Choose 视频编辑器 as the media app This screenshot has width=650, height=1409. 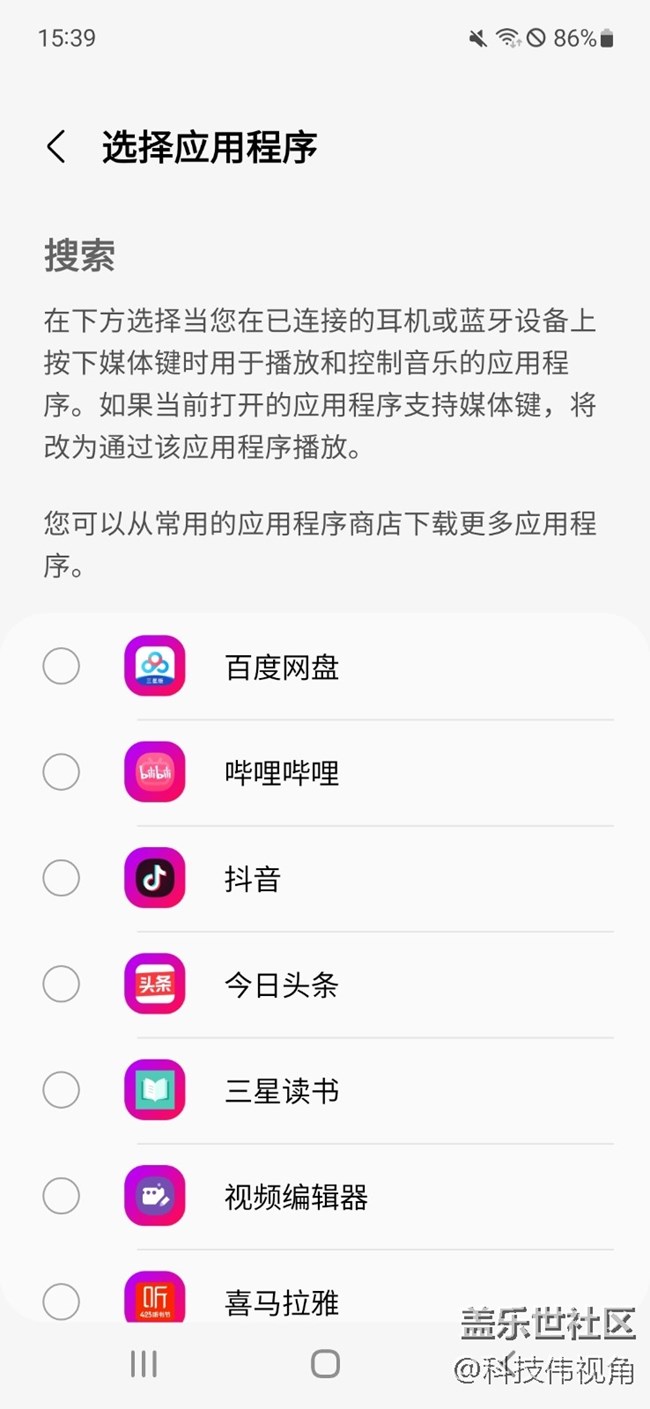pyautogui.click(x=61, y=1196)
